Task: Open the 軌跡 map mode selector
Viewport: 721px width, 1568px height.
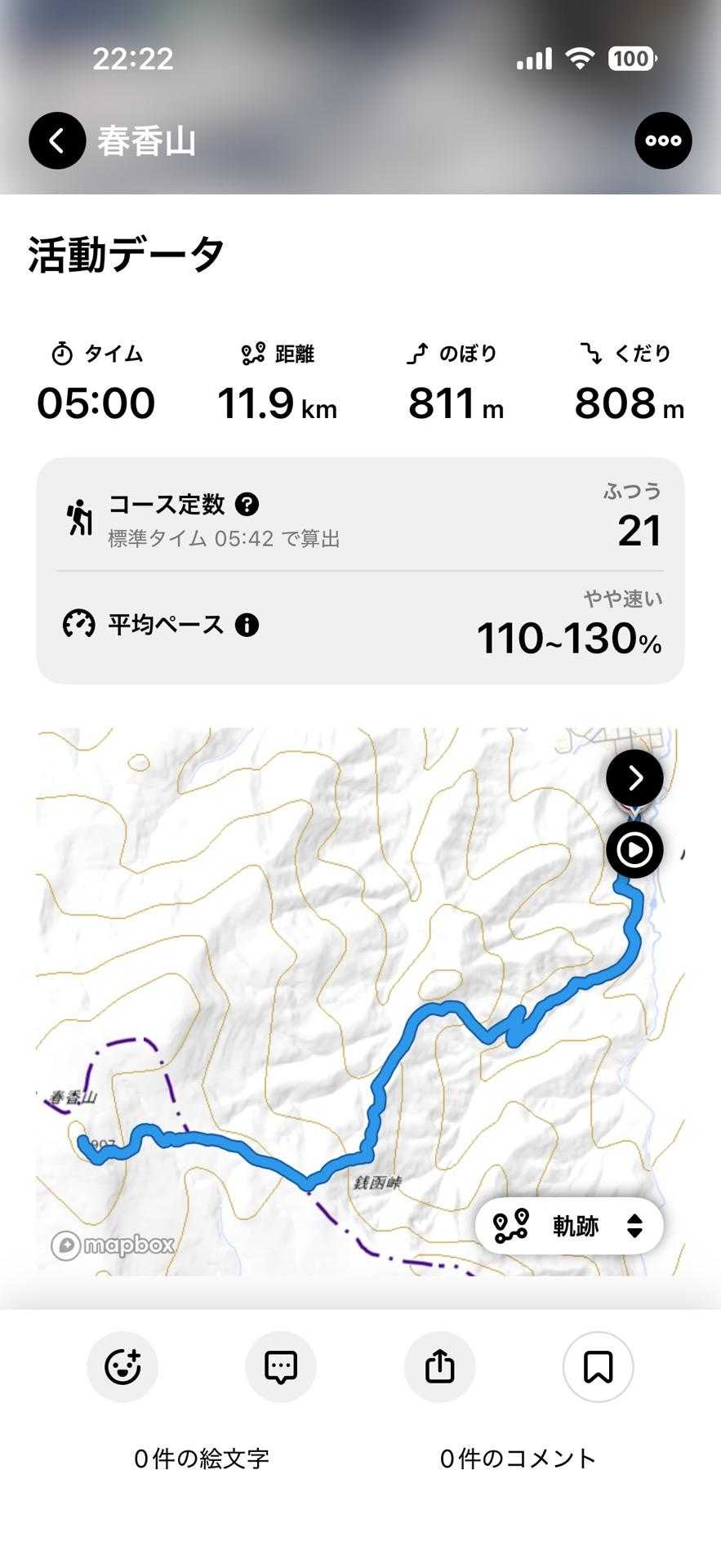Action: 569,1225
